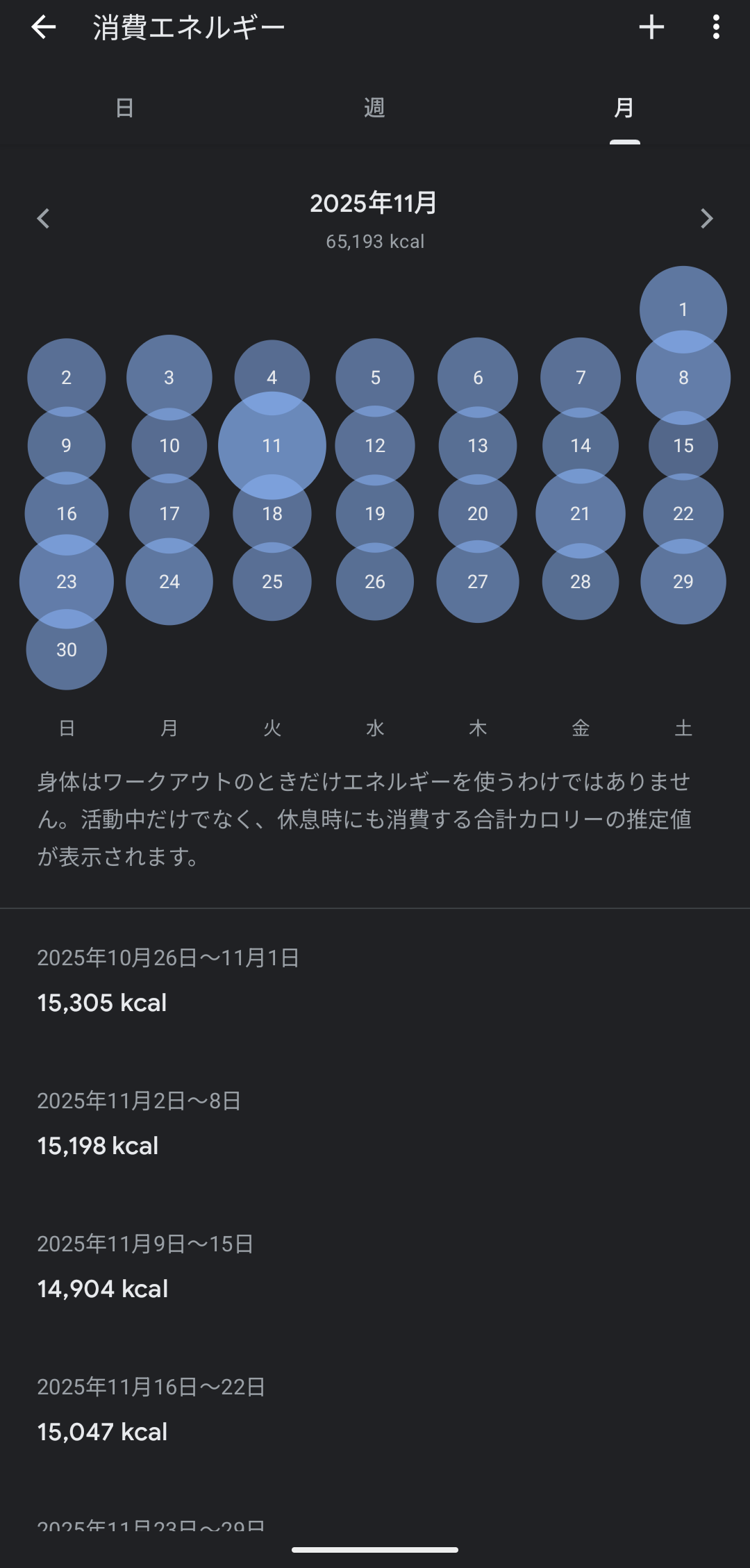Image resolution: width=750 pixels, height=1568 pixels.
Task: Tap the 65,193 kcal monthly total
Action: (x=374, y=242)
